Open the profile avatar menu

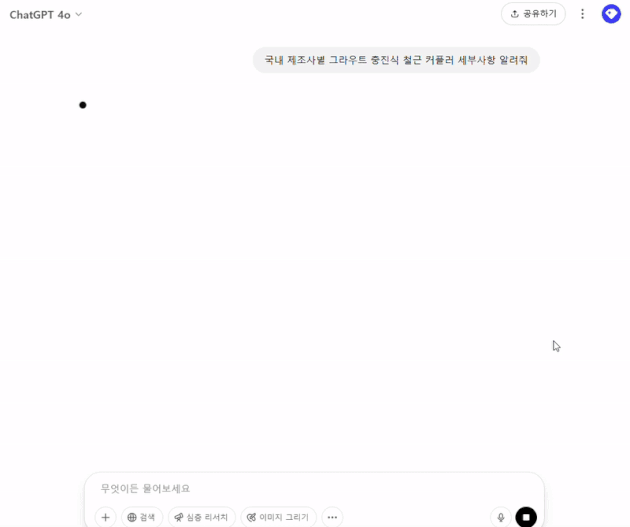coord(611,14)
